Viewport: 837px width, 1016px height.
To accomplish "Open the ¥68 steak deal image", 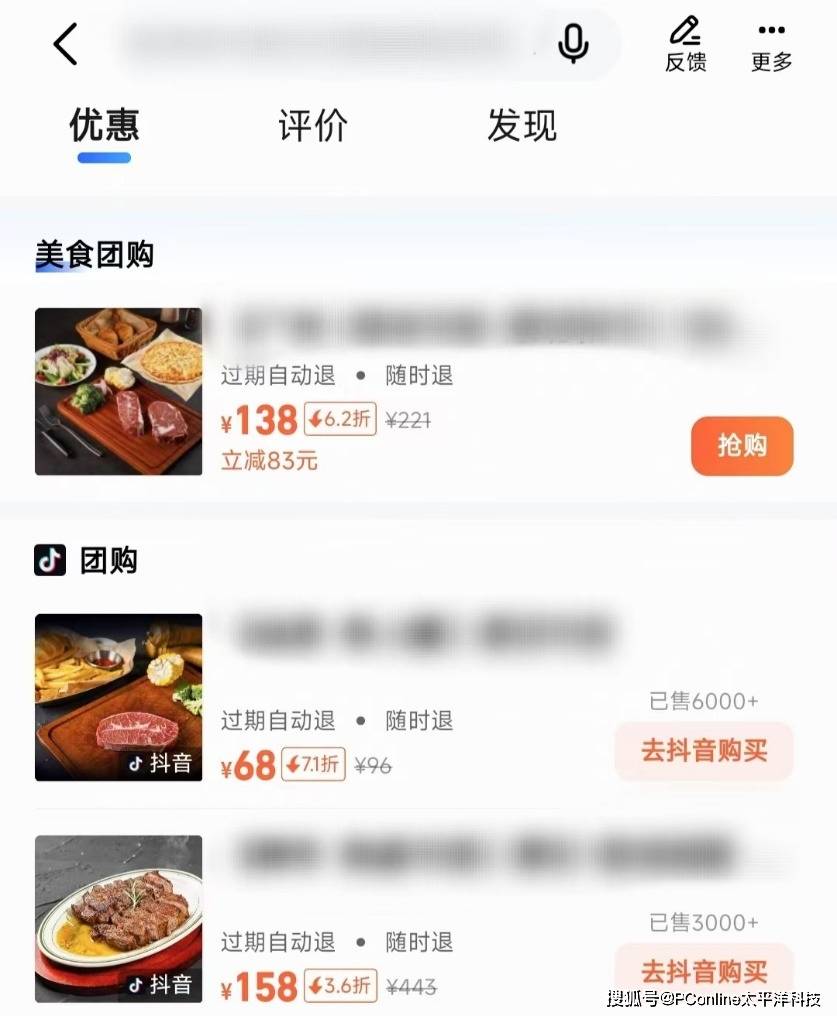I will click(119, 697).
